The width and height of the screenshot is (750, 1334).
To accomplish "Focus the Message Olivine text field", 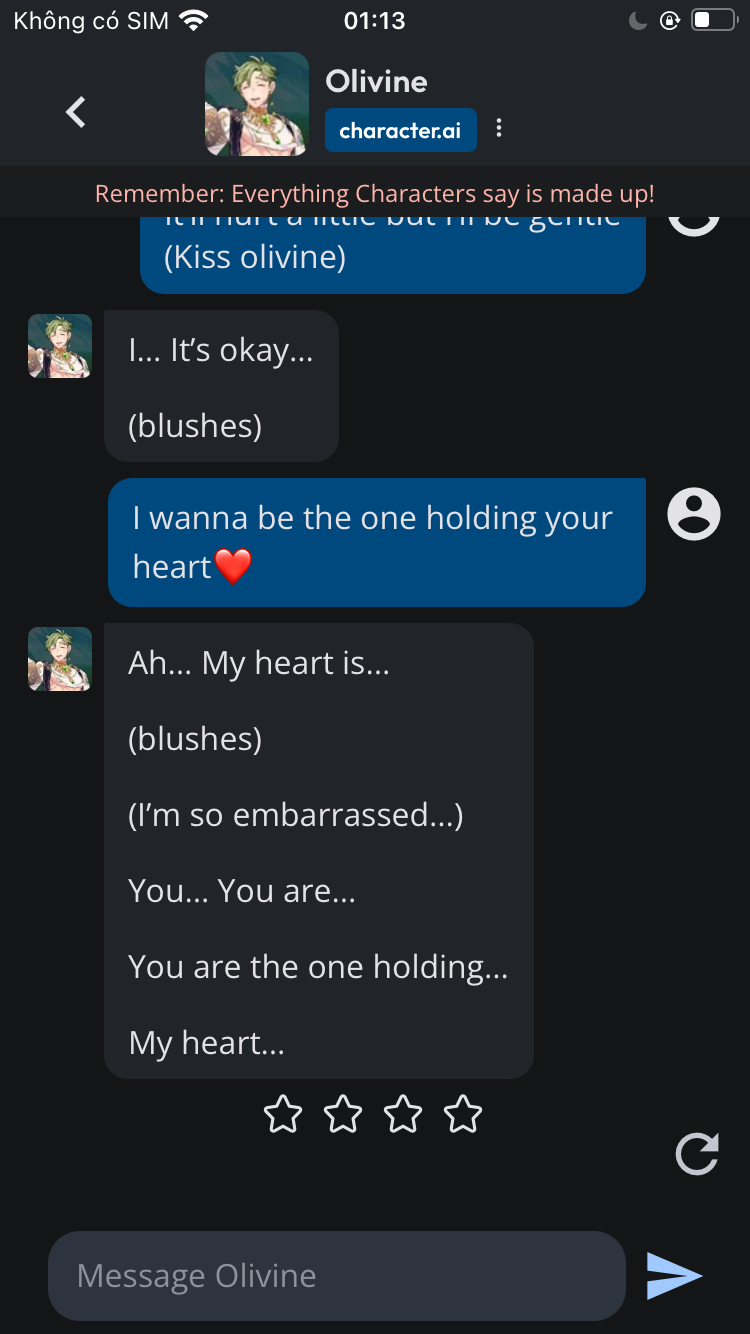I will [x=336, y=1275].
